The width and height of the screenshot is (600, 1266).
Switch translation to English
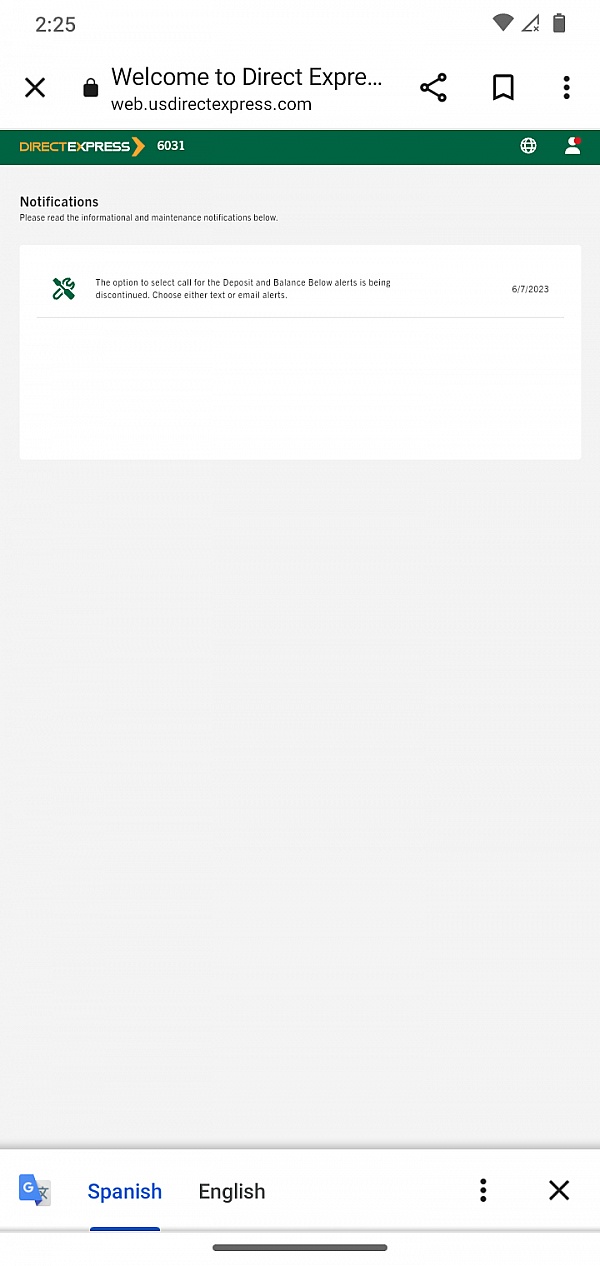pos(232,1191)
